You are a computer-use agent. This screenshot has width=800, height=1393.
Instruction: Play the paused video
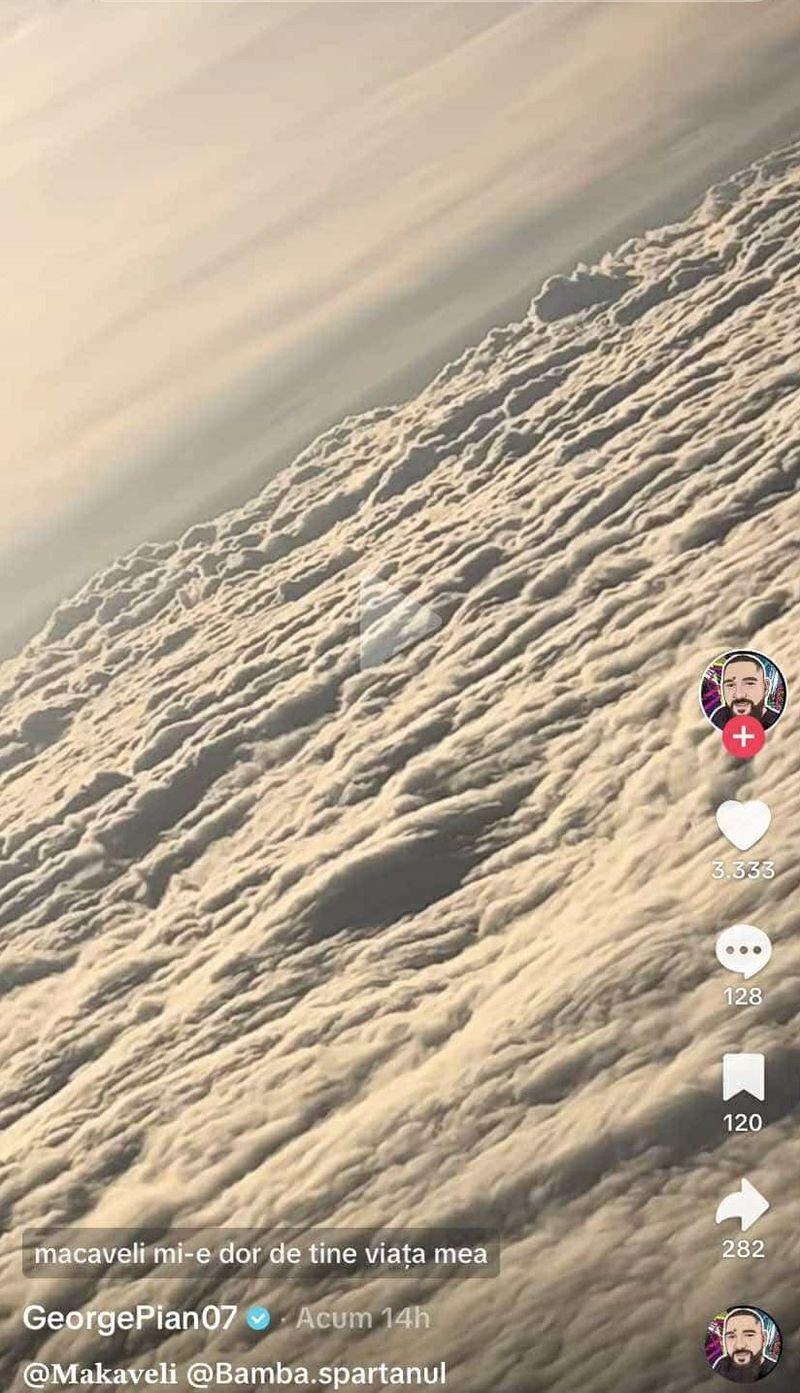[398, 621]
